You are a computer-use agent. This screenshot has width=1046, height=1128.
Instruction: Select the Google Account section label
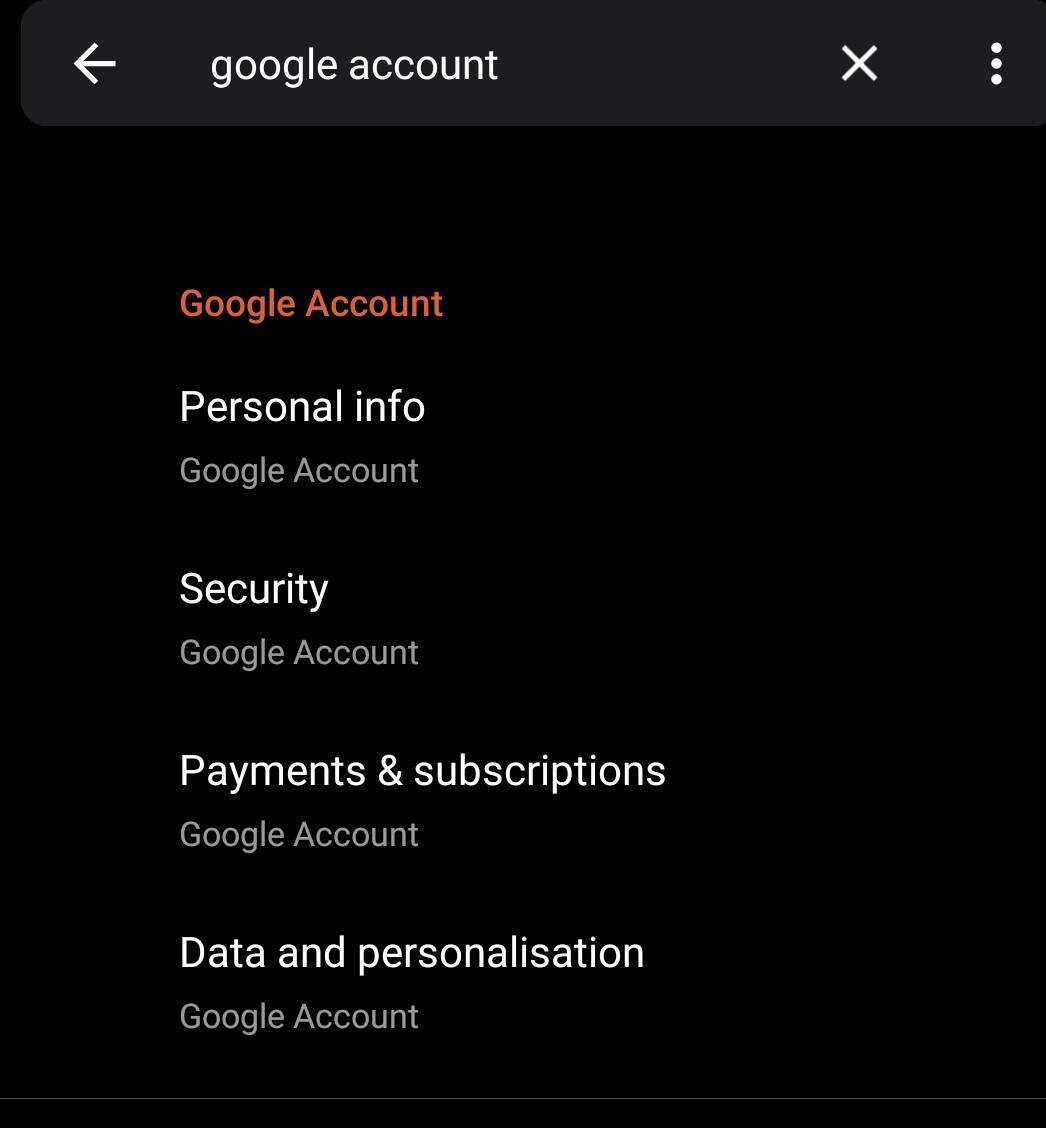(310, 303)
